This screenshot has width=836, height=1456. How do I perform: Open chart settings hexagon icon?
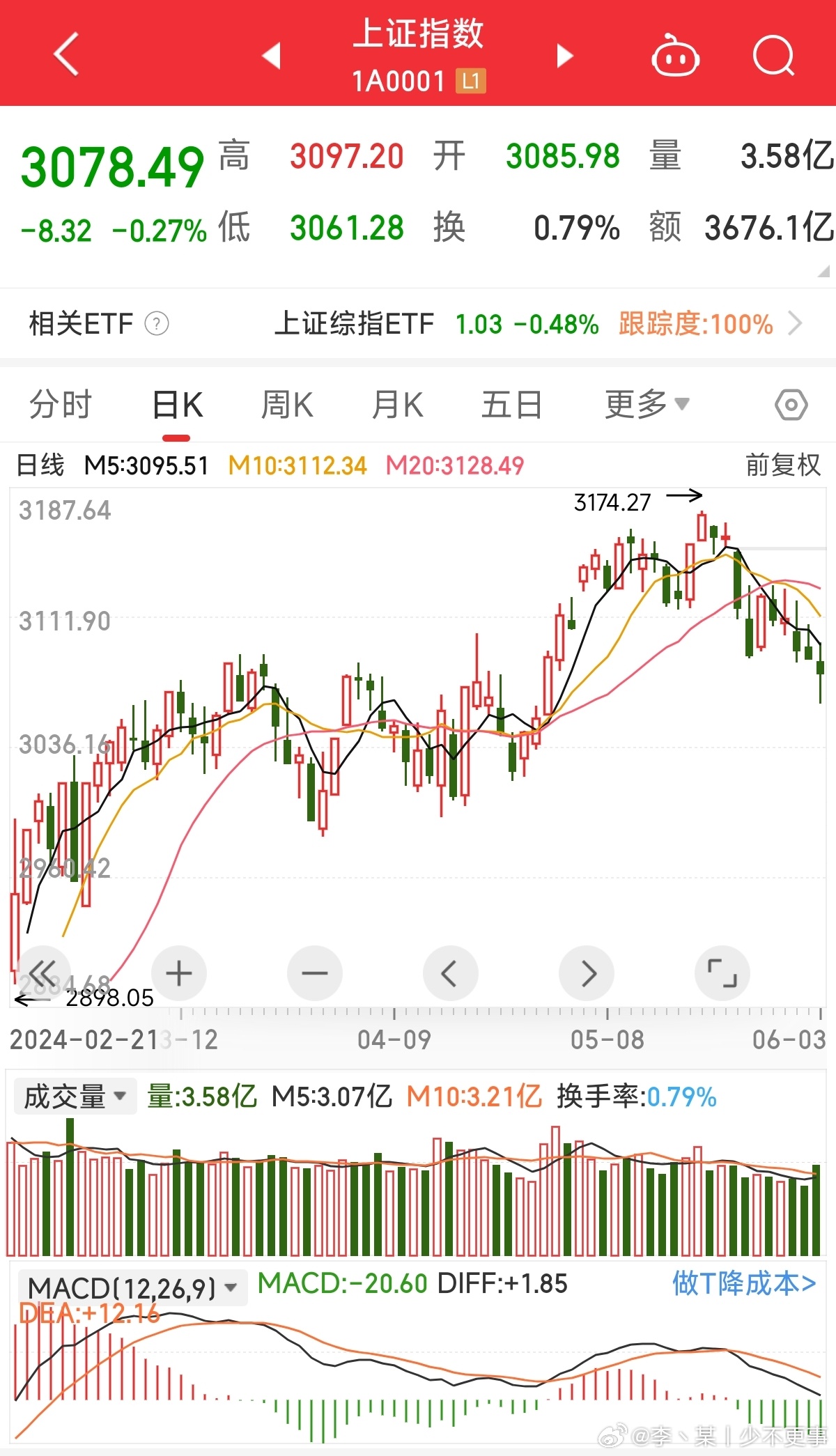tap(791, 405)
